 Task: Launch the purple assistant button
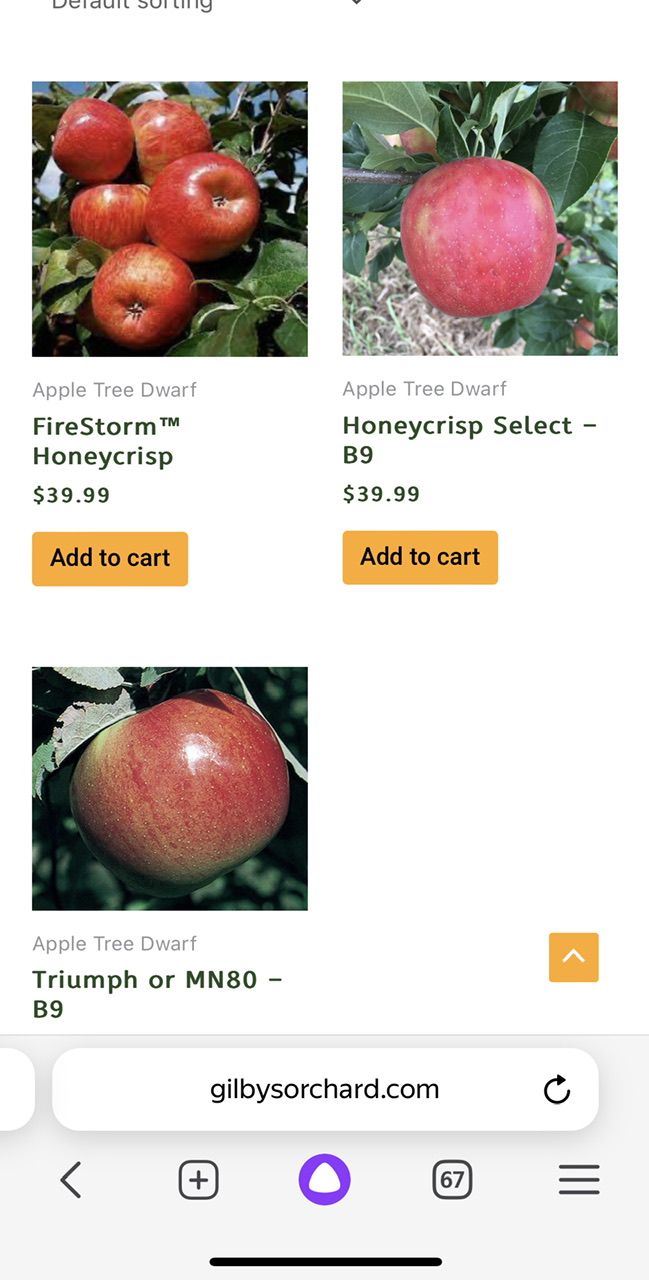pyautogui.click(x=324, y=1180)
